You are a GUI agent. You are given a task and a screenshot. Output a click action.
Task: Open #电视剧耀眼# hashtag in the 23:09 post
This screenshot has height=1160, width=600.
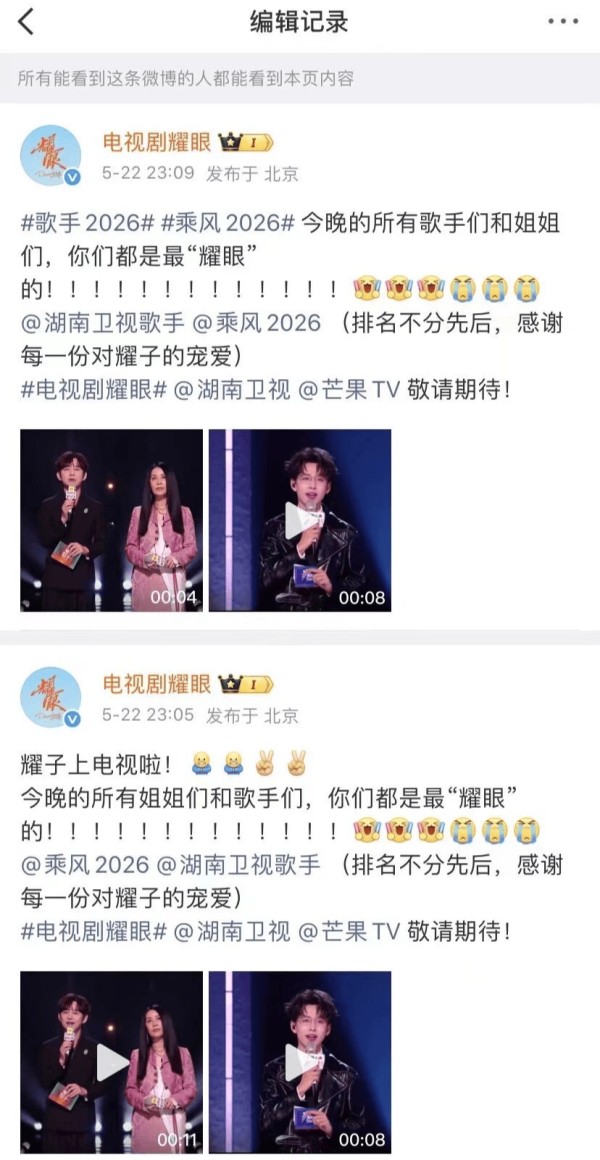pyautogui.click(x=93, y=390)
